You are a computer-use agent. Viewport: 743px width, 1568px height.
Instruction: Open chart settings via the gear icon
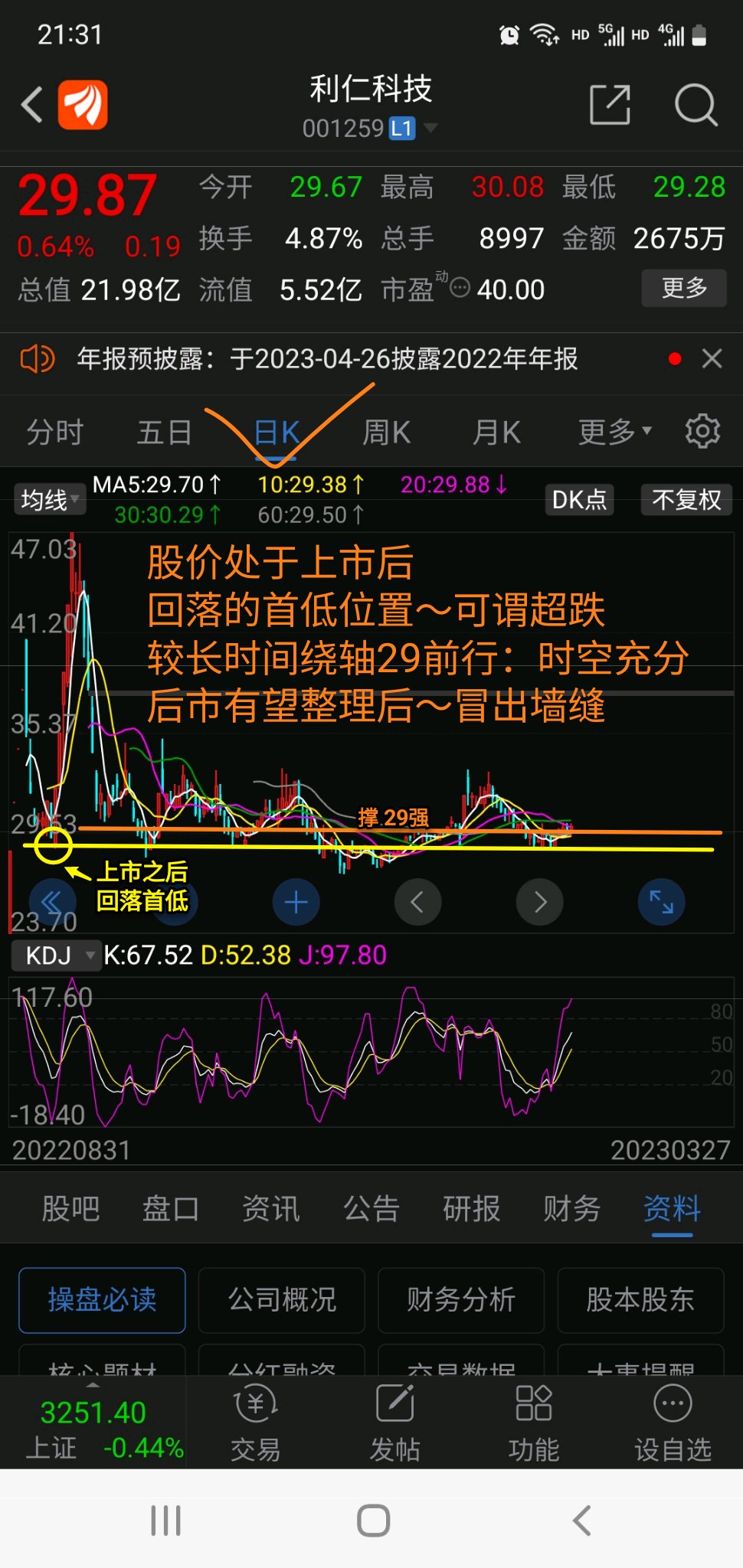coord(701,431)
